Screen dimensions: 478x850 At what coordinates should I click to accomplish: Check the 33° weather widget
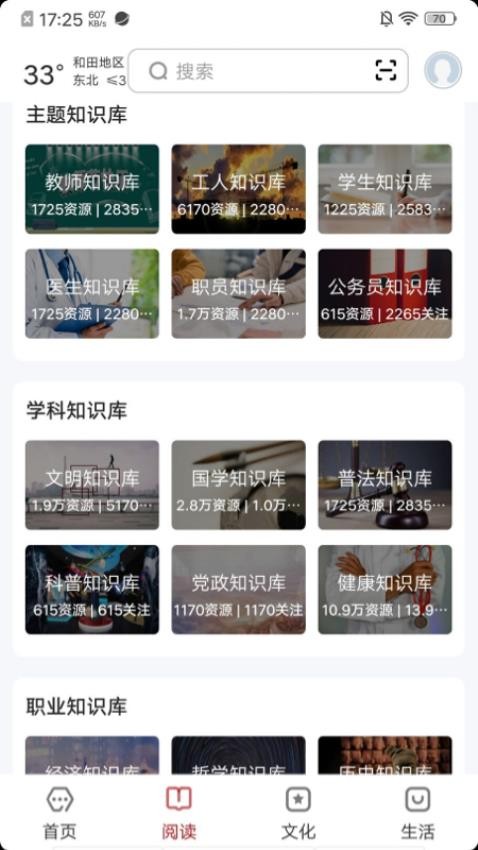(x=74, y=72)
